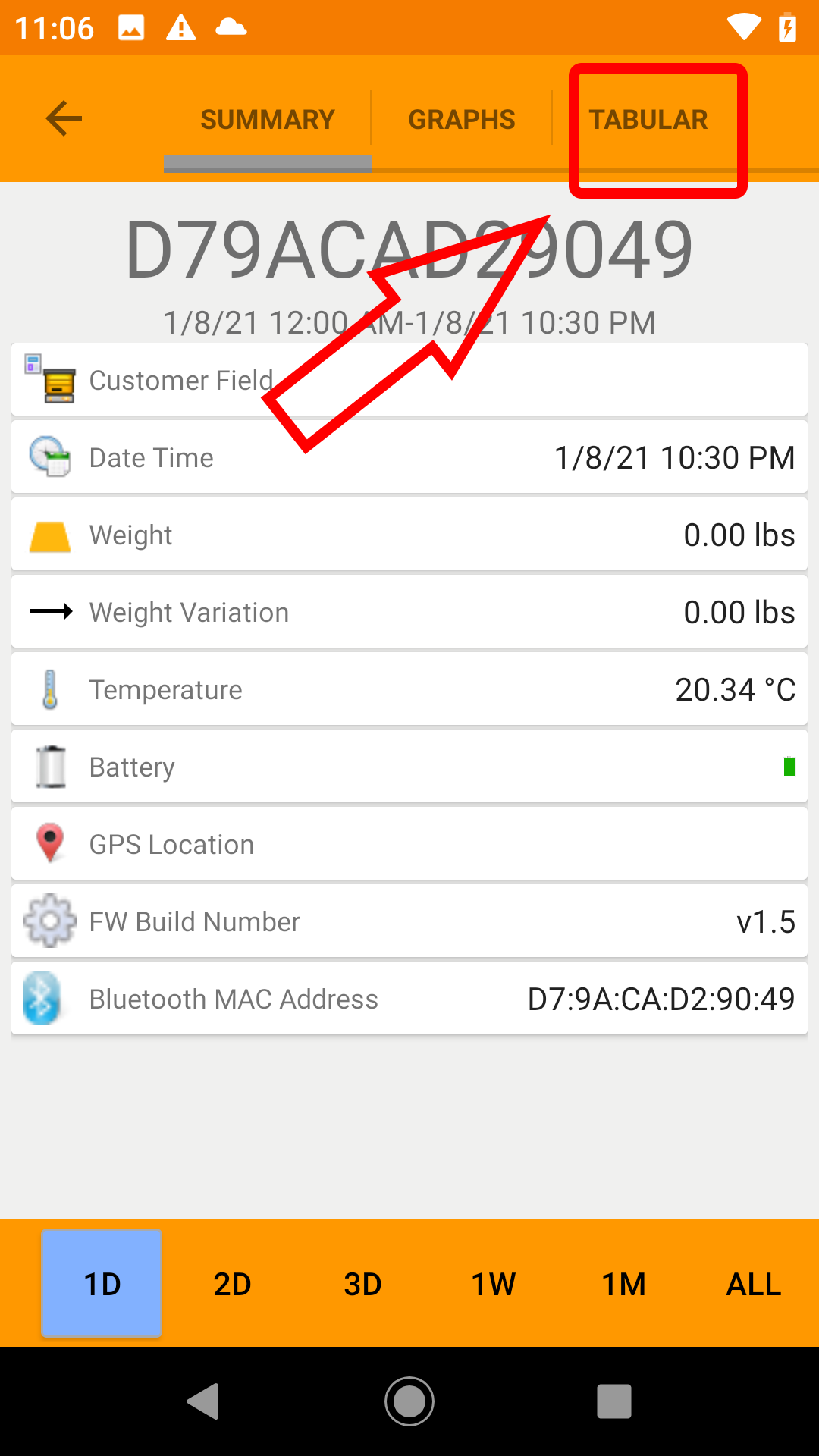Show data for 1W
This screenshot has width=819, height=1456.
point(493,1284)
